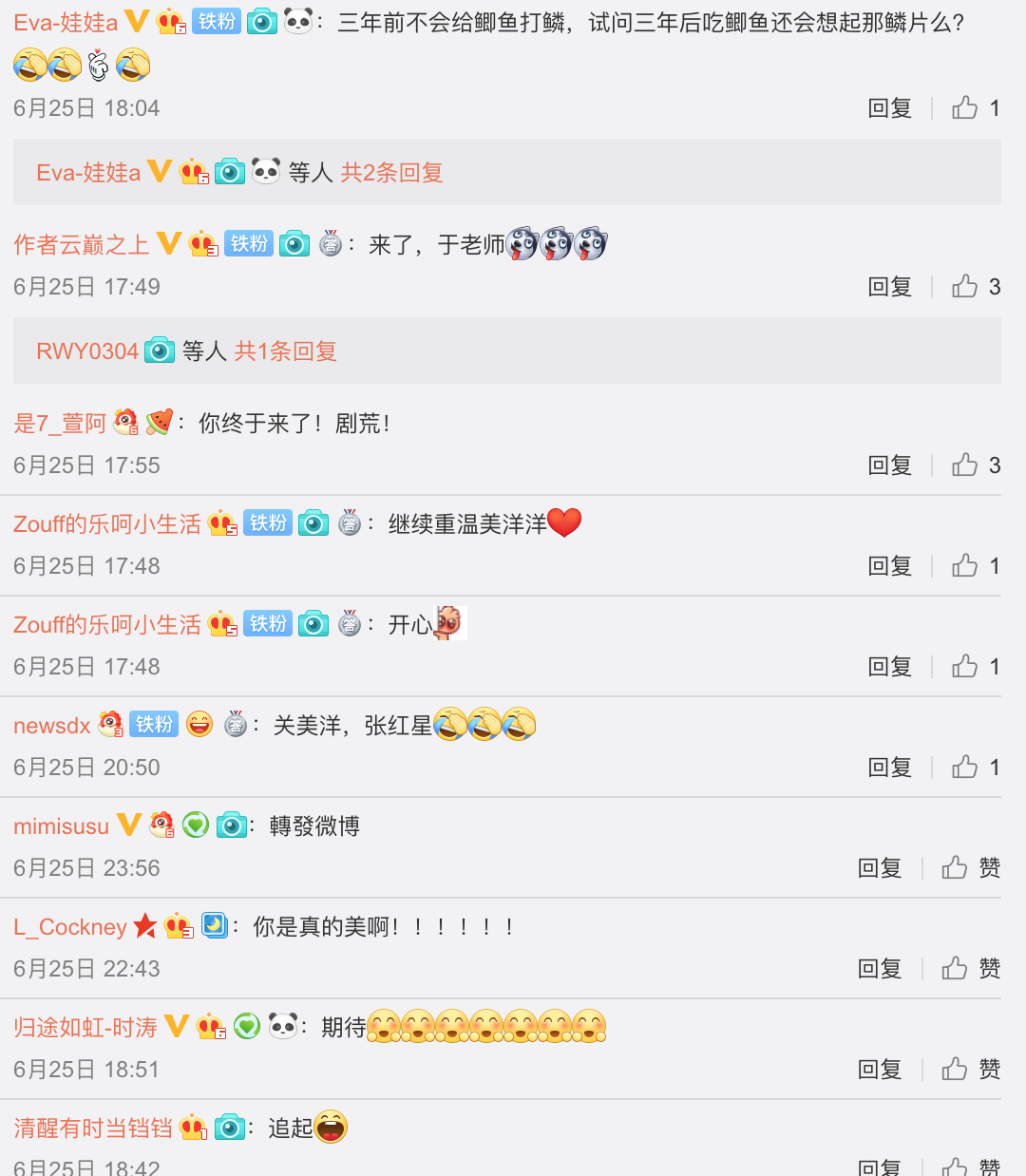
Task: Like Eva-娃娃a's comment
Action: (965, 108)
